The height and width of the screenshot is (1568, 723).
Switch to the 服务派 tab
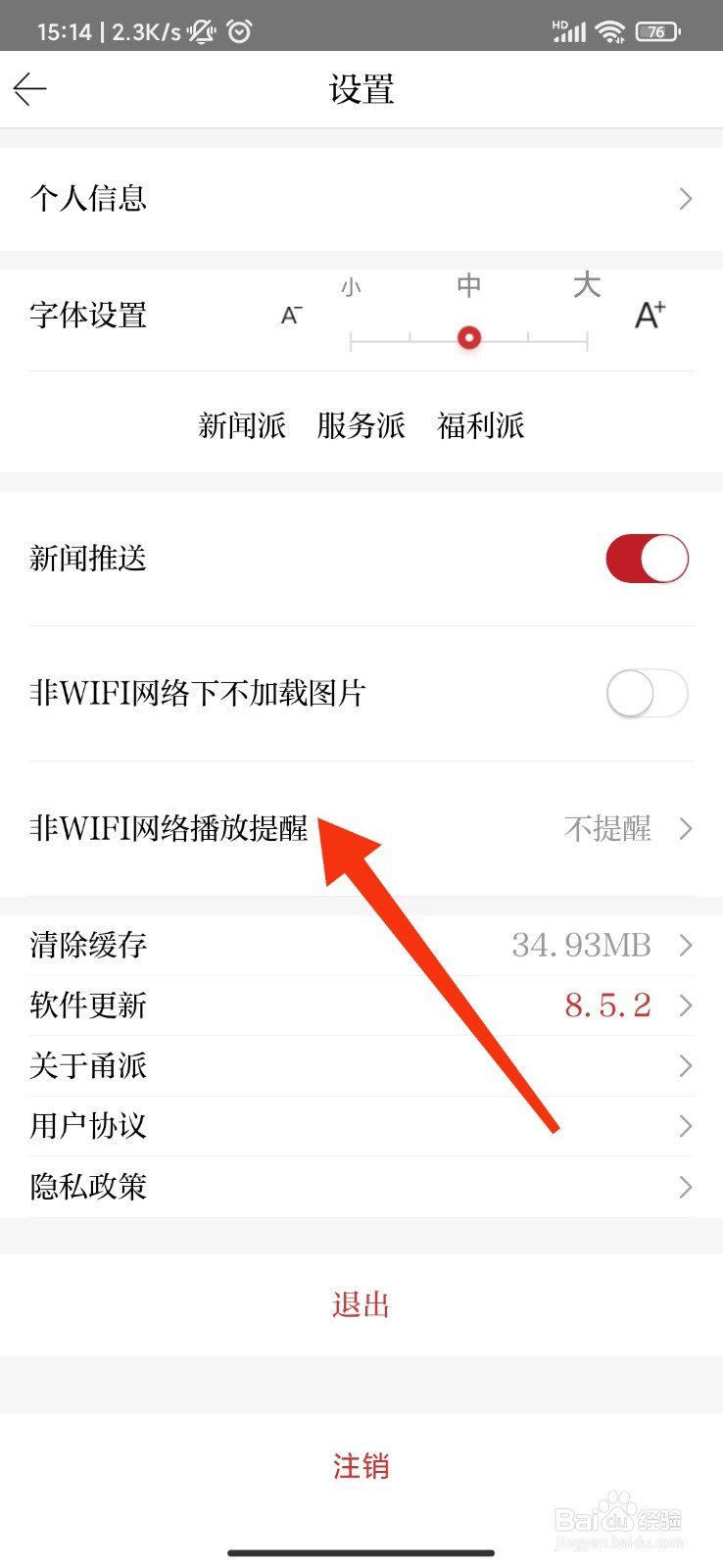[x=361, y=425]
